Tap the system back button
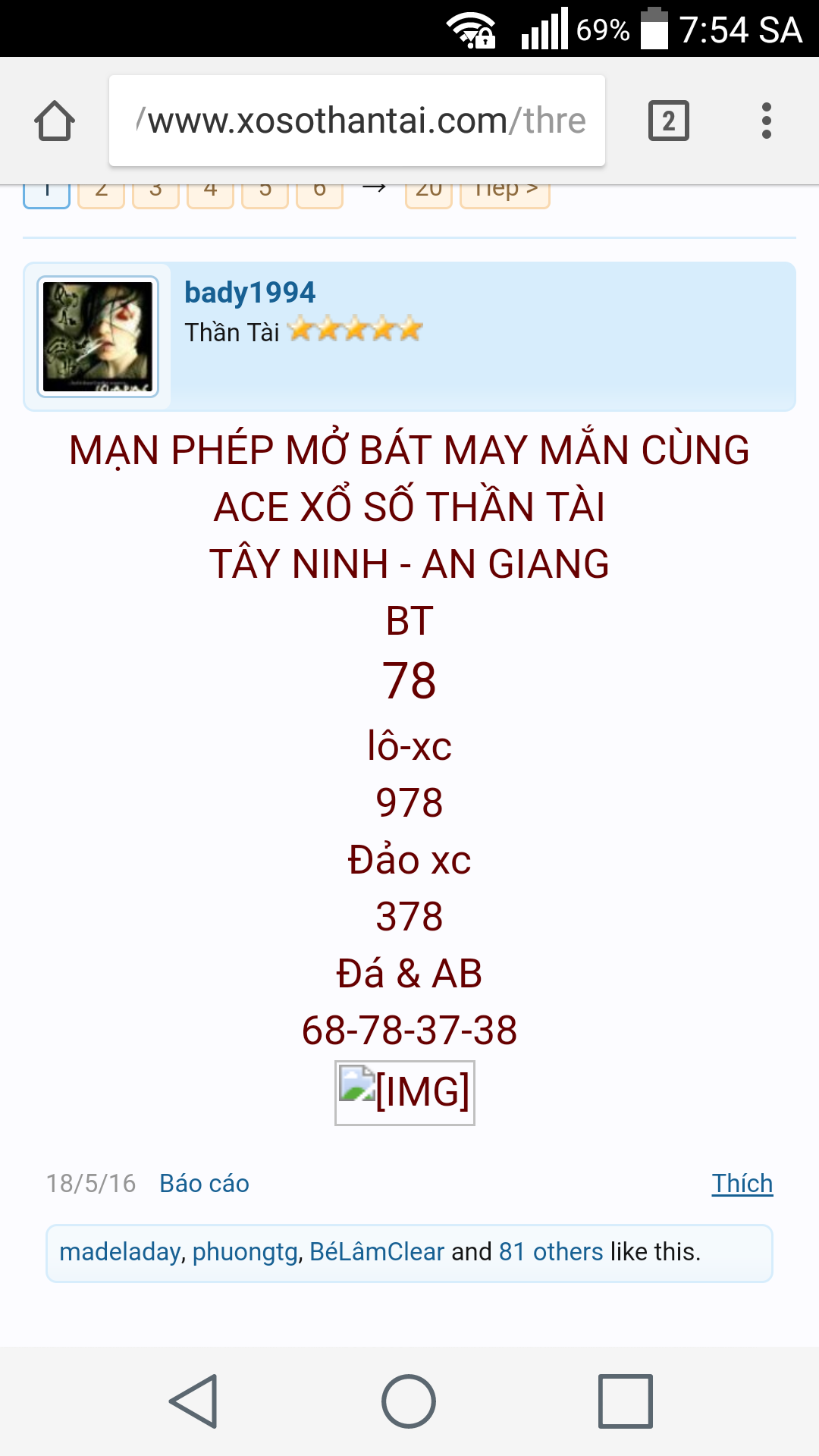This screenshot has height=1456, width=819. pos(194,1401)
